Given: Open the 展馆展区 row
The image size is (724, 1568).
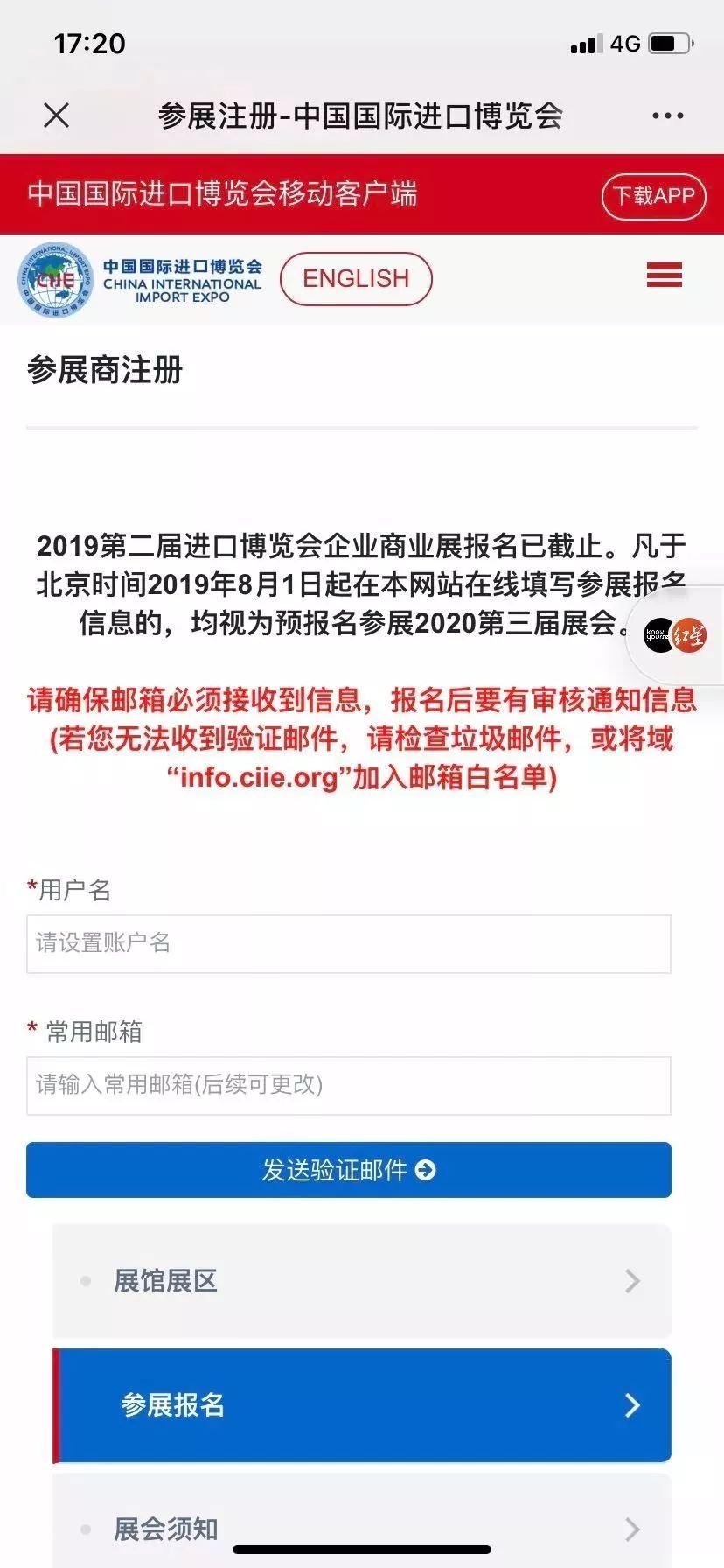Looking at the screenshot, I should tap(361, 1281).
